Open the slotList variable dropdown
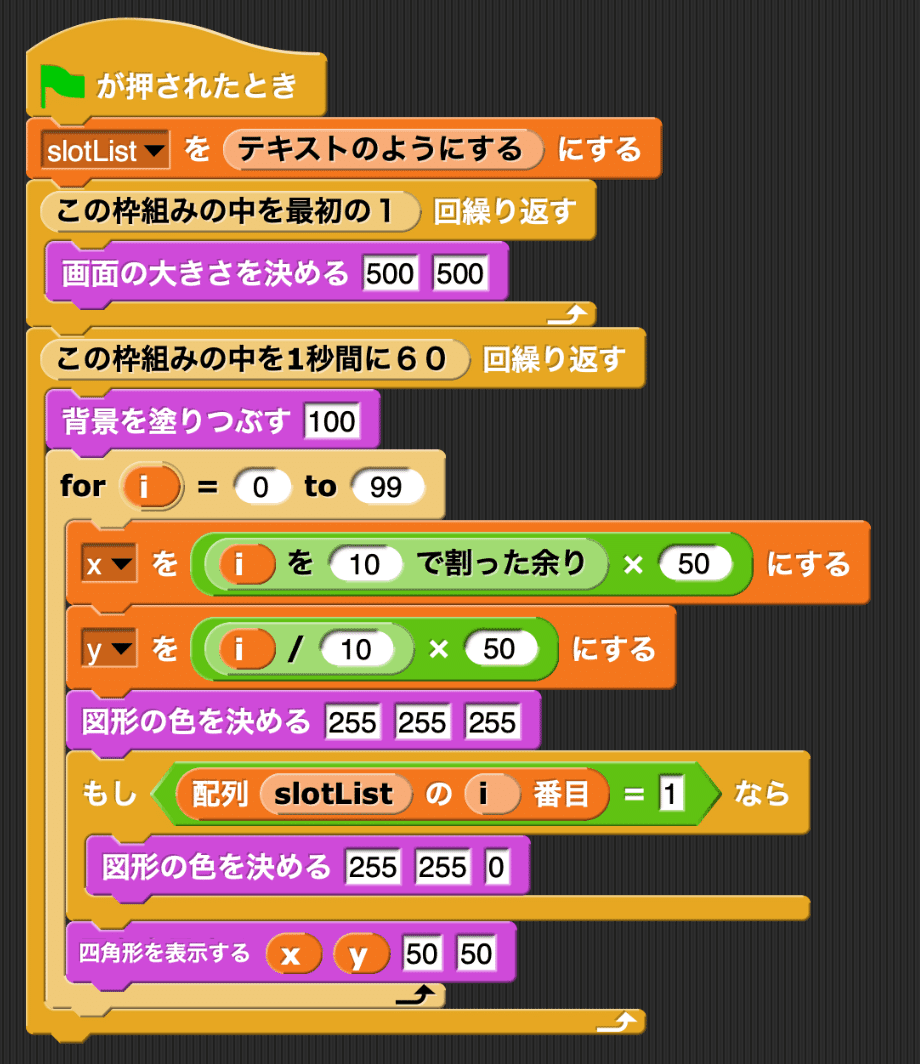Screen dimensions: 920x1064 [155, 151]
